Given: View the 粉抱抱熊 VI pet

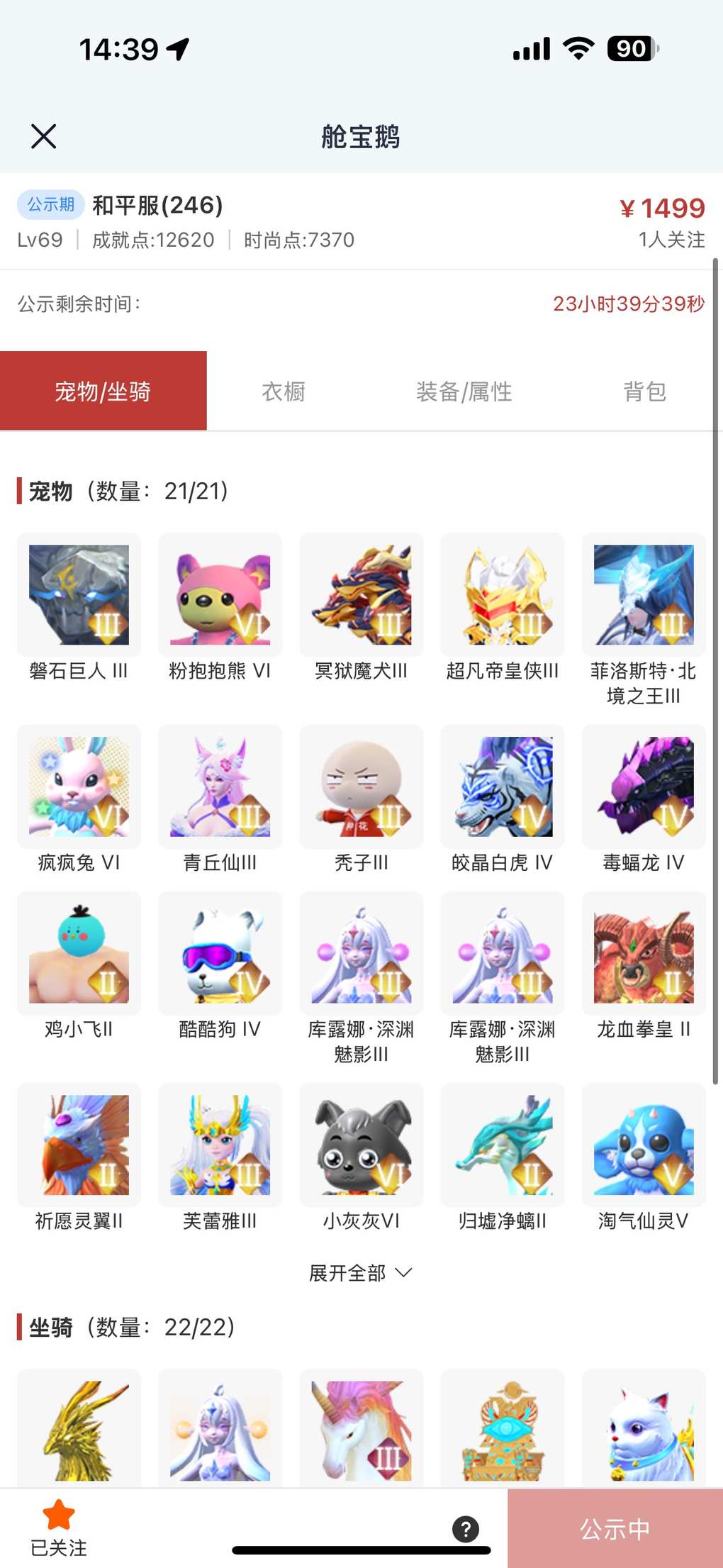Looking at the screenshot, I should (220, 596).
